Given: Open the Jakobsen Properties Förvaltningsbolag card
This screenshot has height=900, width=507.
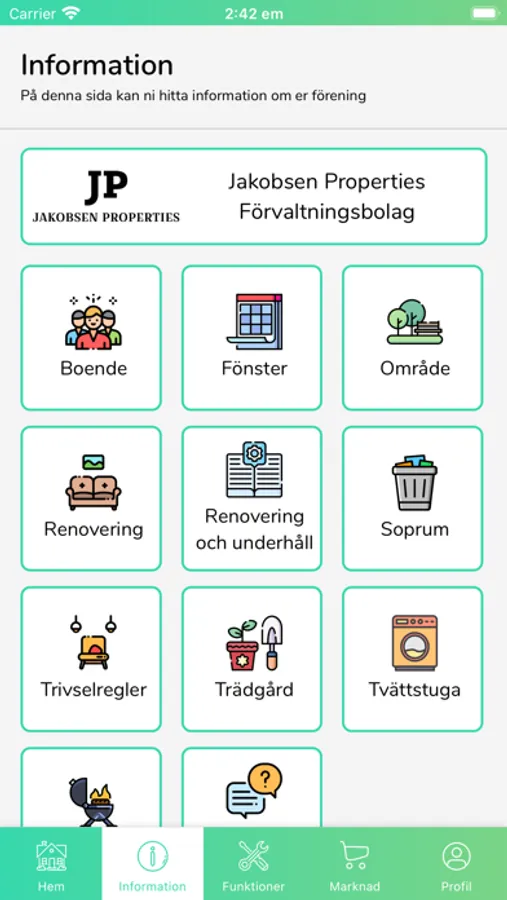Looking at the screenshot, I should coord(254,196).
